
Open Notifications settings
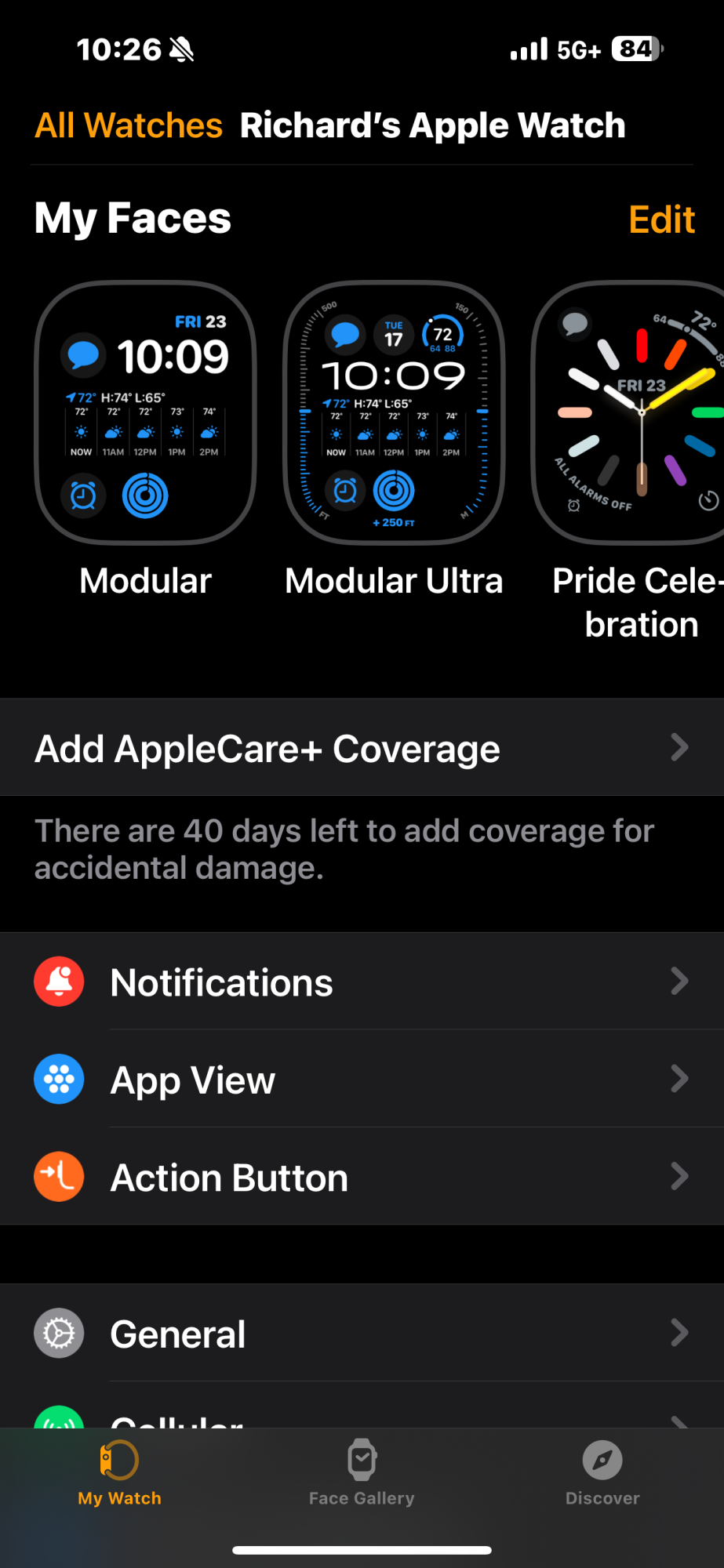pos(362,982)
